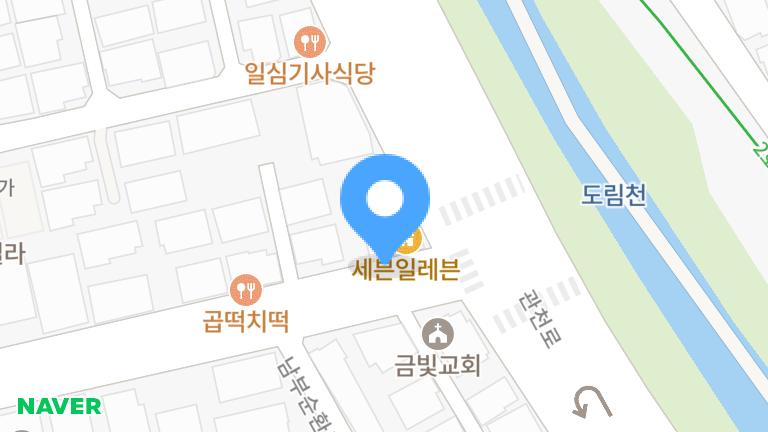768x432 pixels.
Task: Select the 금빛교회 church marker
Action: point(437,334)
